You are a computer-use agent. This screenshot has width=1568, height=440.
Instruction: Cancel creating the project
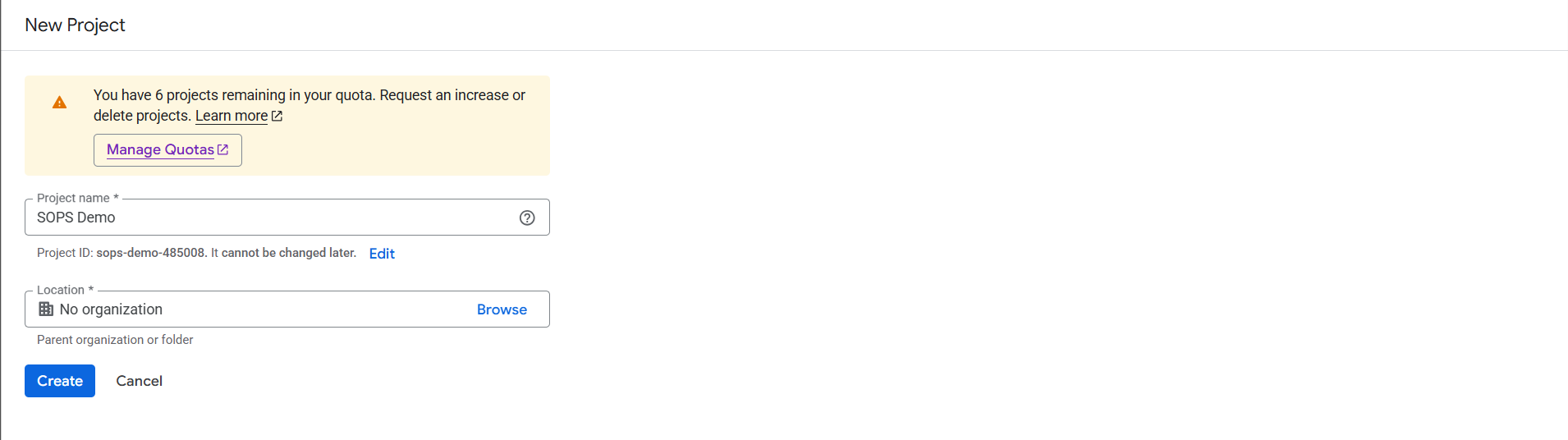click(x=139, y=381)
